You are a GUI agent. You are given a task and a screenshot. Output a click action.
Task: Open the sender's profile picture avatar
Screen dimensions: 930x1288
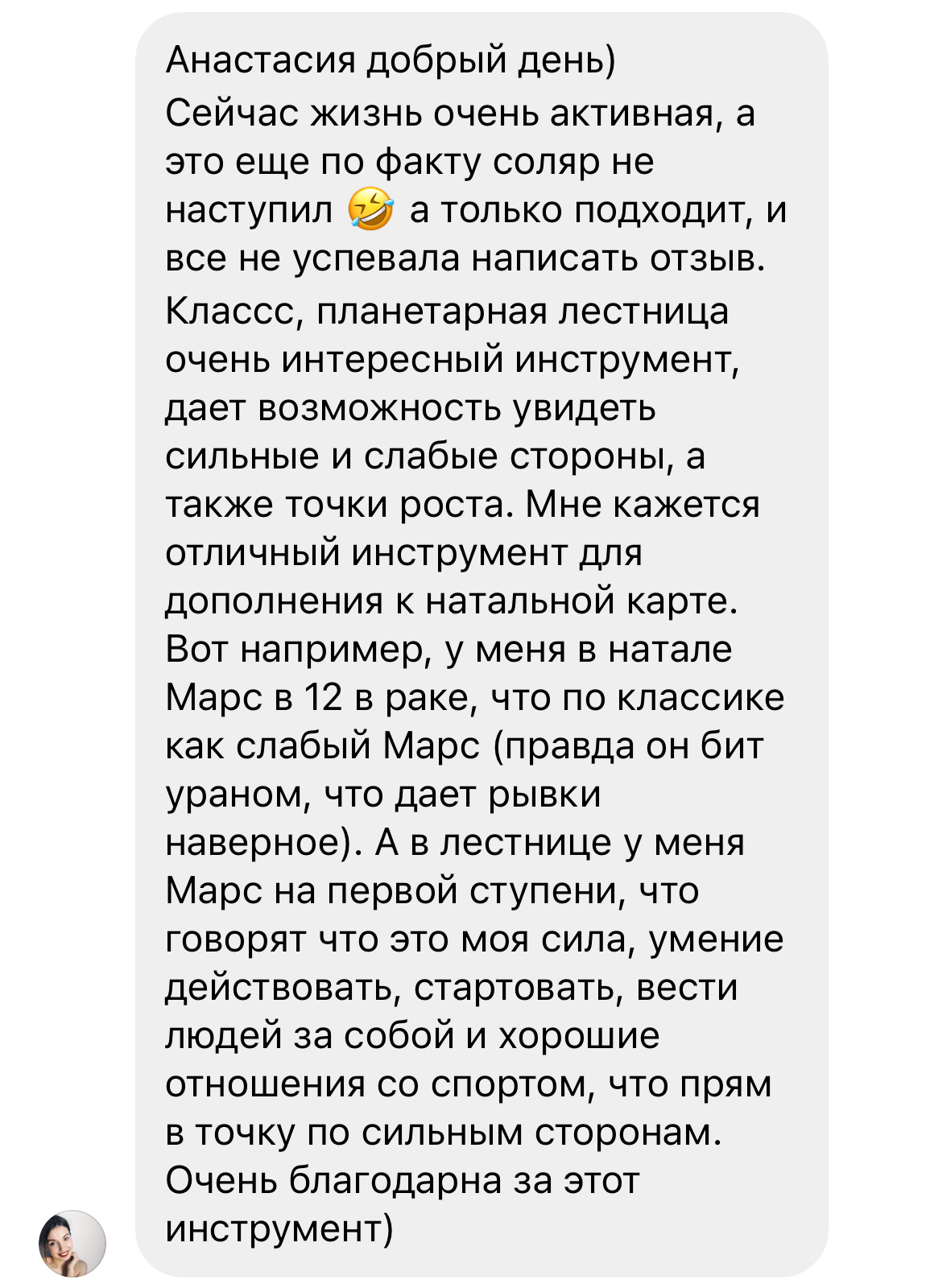point(72,1243)
